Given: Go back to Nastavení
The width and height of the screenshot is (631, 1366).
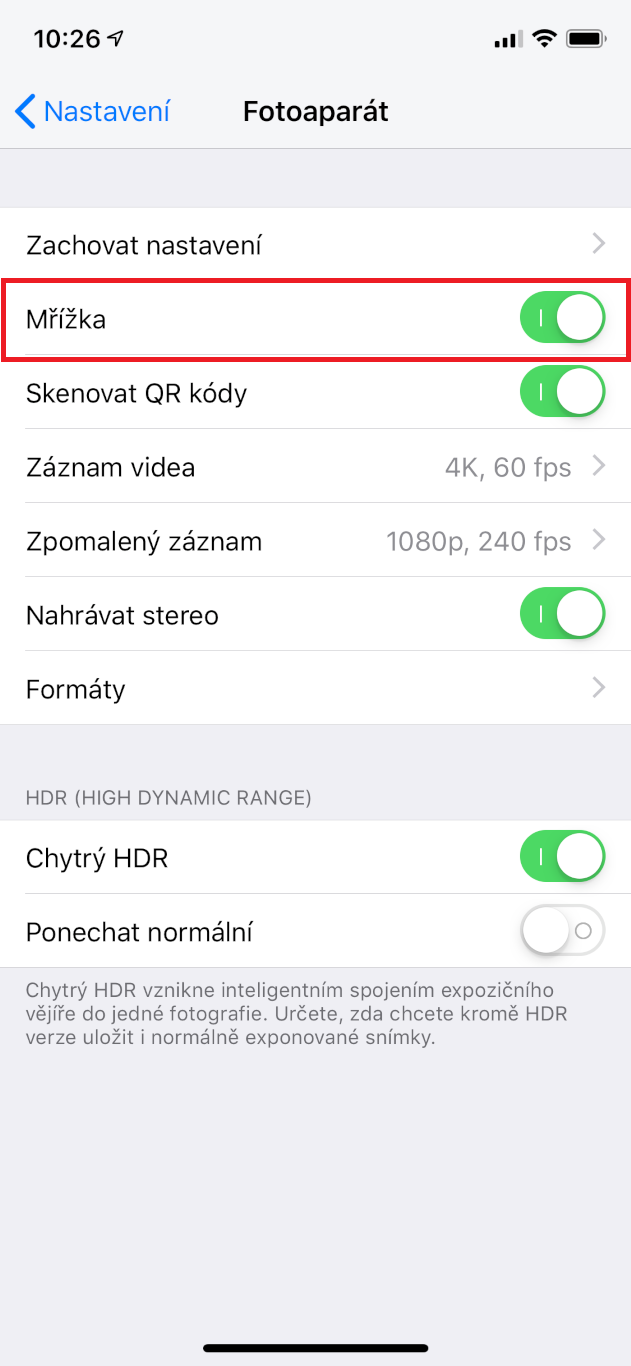Looking at the screenshot, I should click(x=92, y=111).
